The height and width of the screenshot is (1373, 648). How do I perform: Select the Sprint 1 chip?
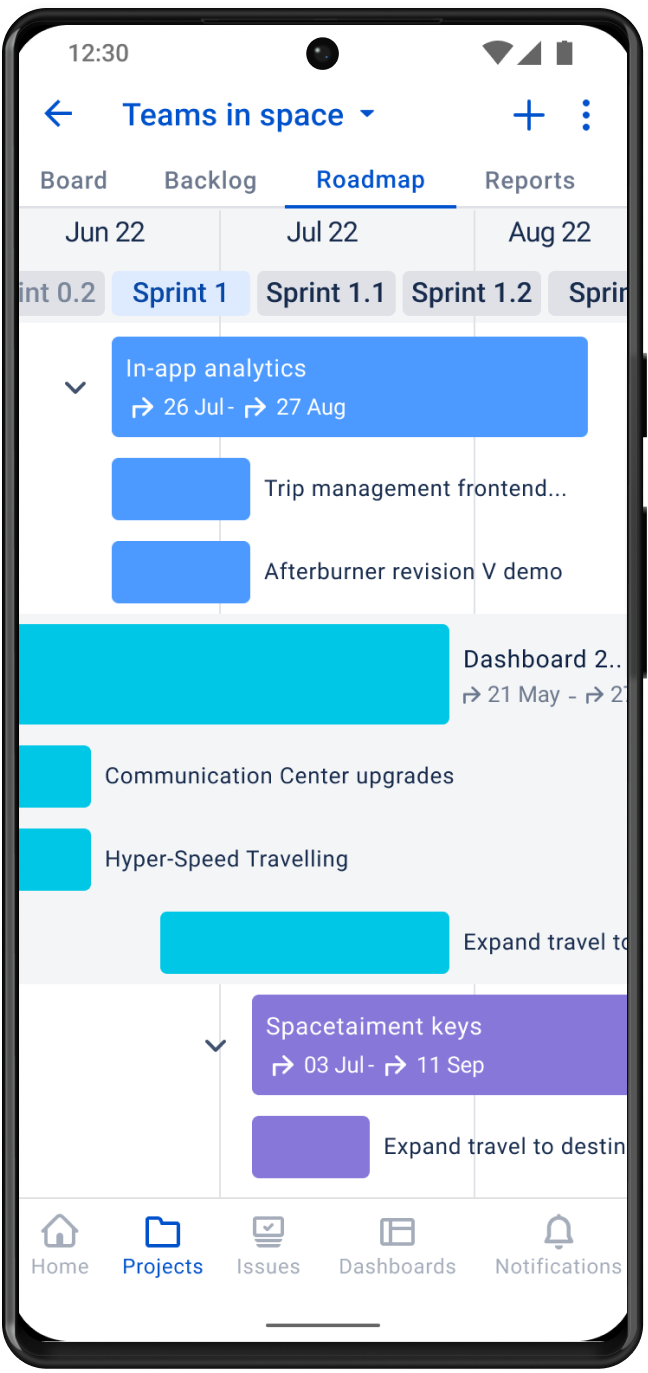click(180, 293)
